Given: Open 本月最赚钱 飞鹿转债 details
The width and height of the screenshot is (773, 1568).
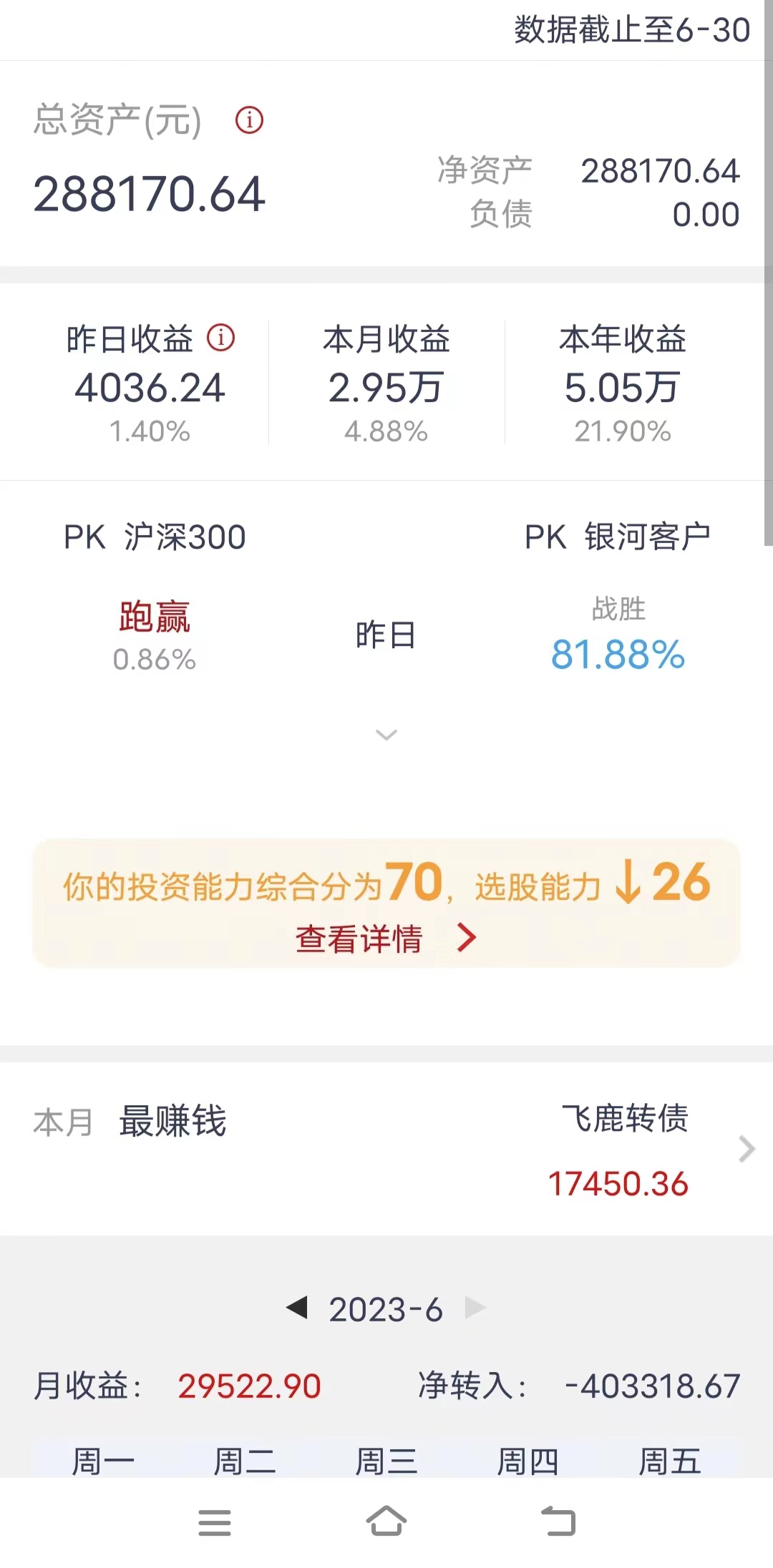Looking at the screenshot, I should point(746,1149).
